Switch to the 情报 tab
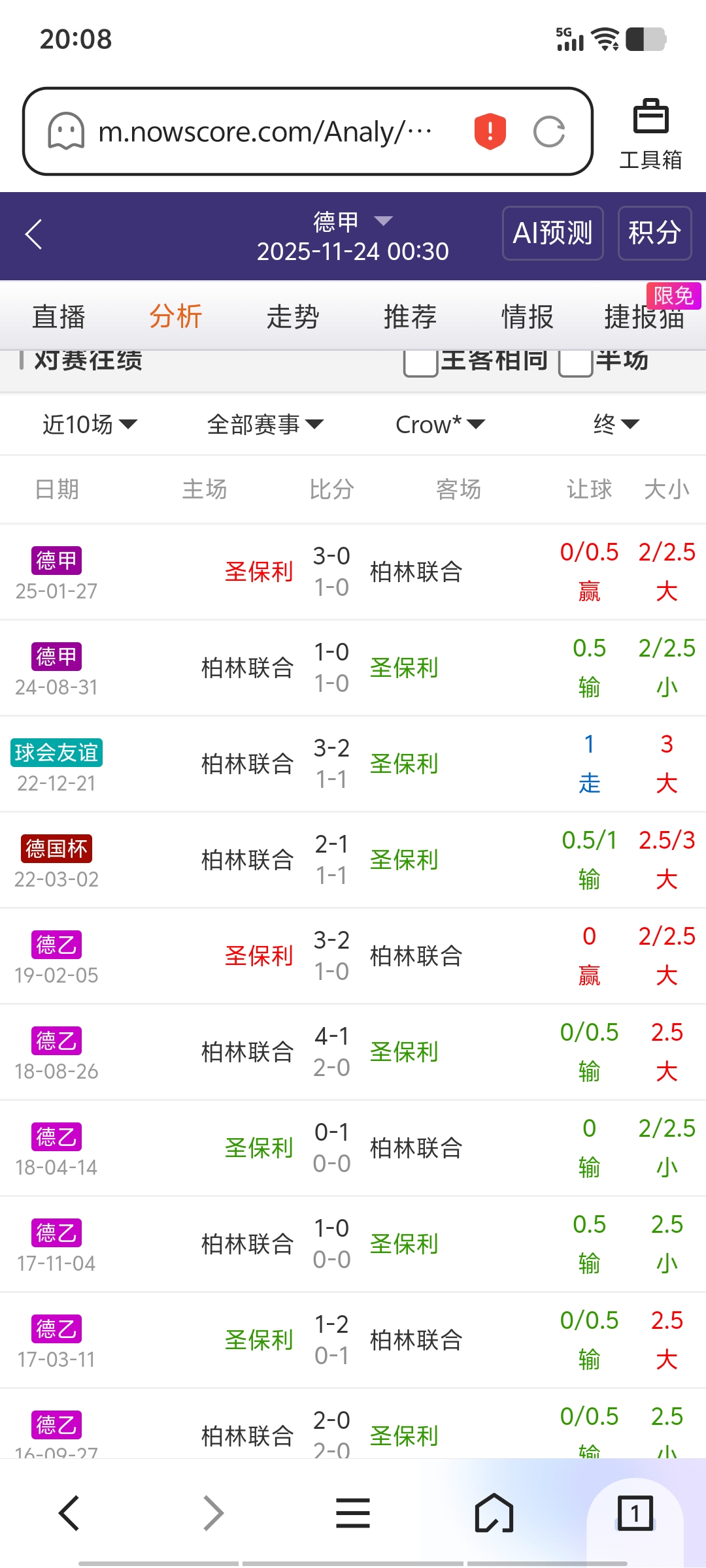This screenshot has width=706, height=1568. coord(527,317)
